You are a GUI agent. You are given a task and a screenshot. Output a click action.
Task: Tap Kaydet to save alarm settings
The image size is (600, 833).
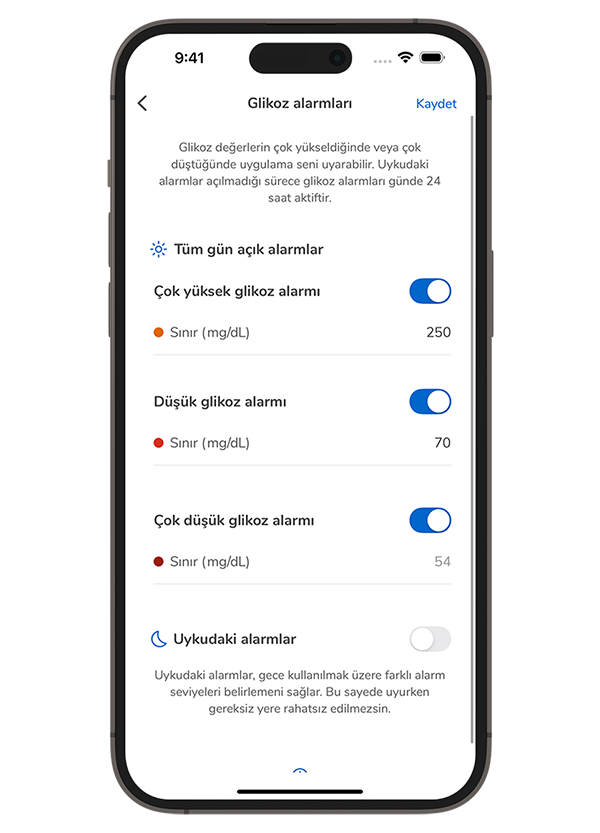pyautogui.click(x=436, y=103)
